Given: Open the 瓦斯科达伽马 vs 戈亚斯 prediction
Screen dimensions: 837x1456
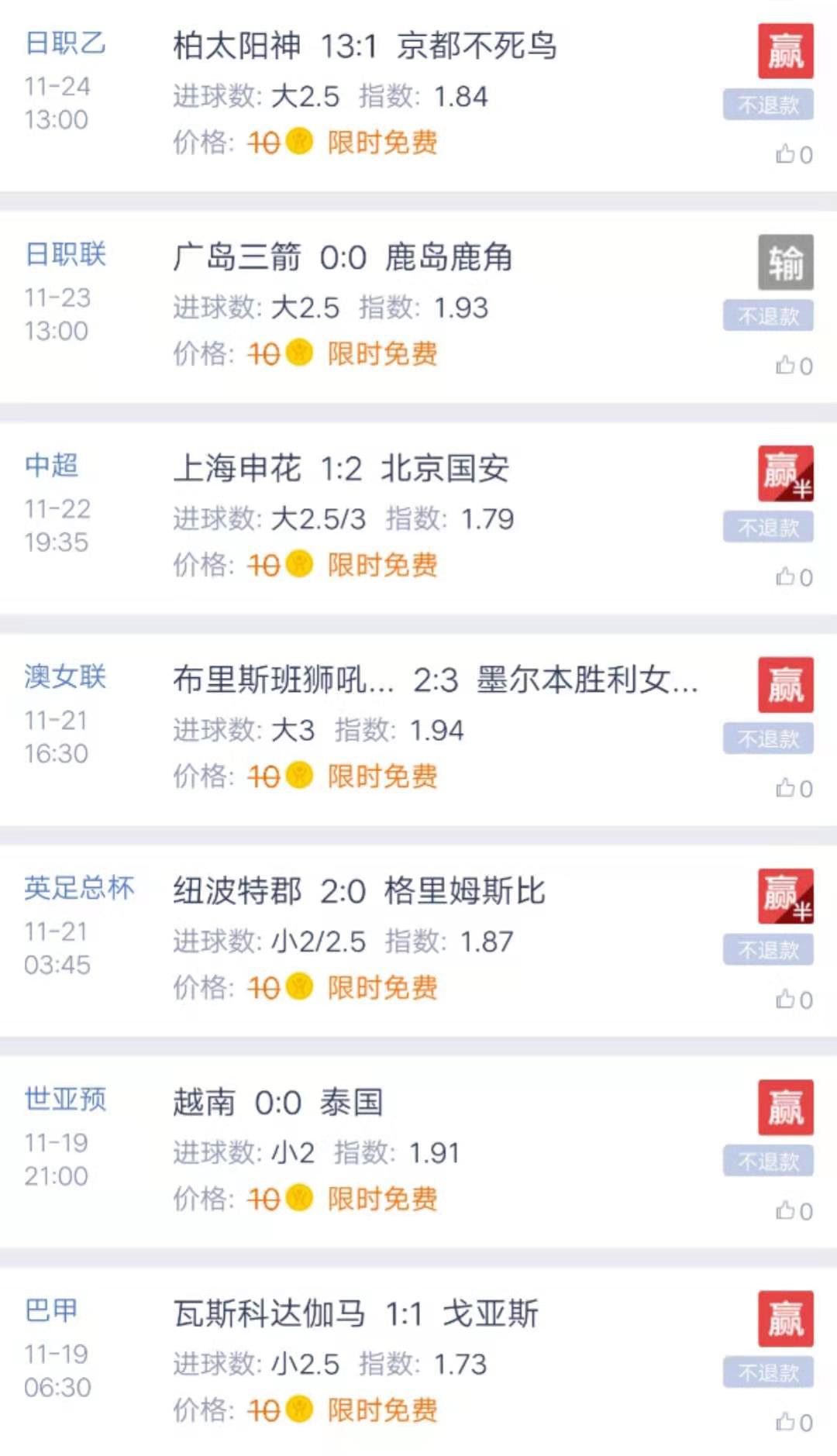Looking at the screenshot, I should (x=355, y=1314).
